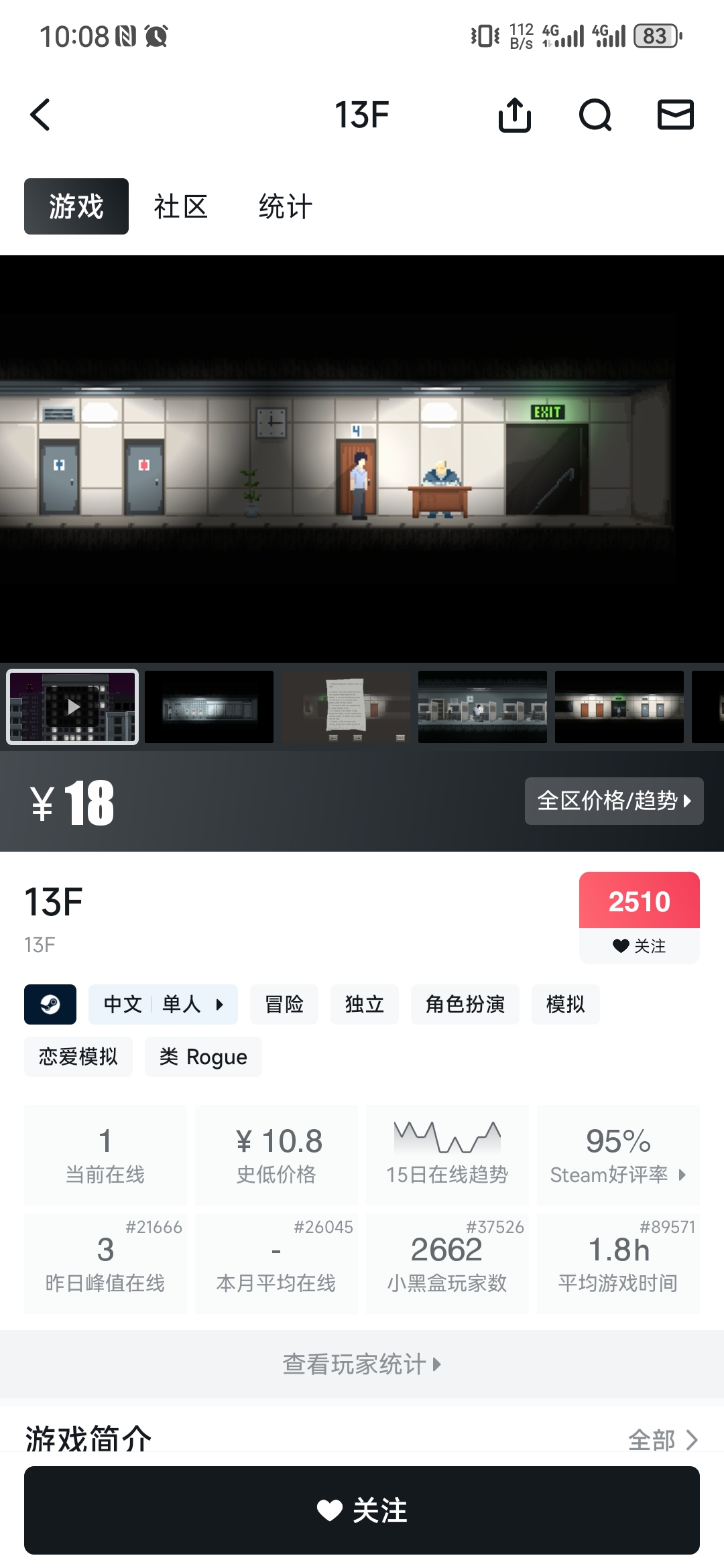The height and width of the screenshot is (1568, 724).
Task: Switch to the 社区 tab
Action: (x=180, y=206)
